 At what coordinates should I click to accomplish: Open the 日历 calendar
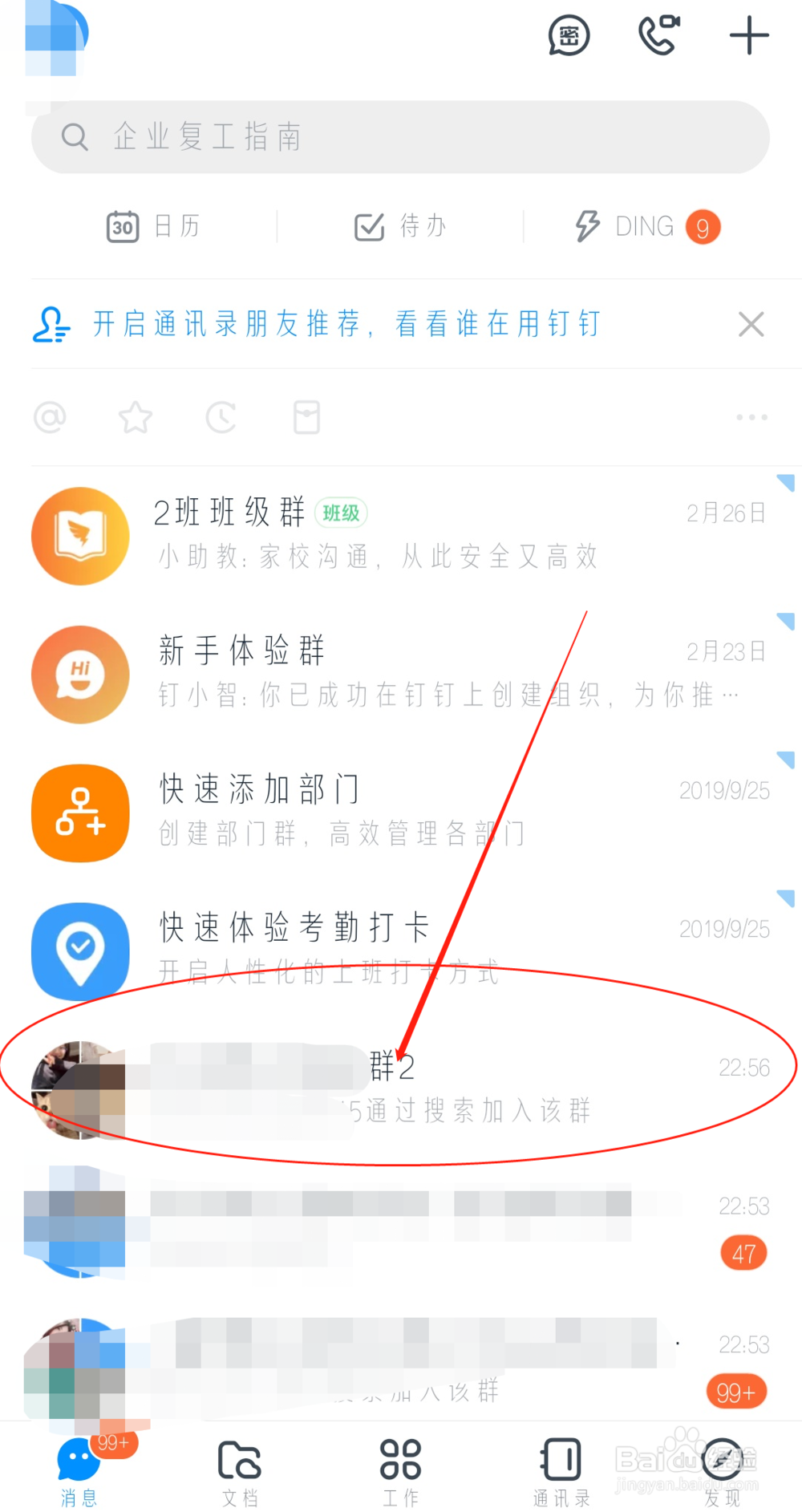click(x=154, y=226)
